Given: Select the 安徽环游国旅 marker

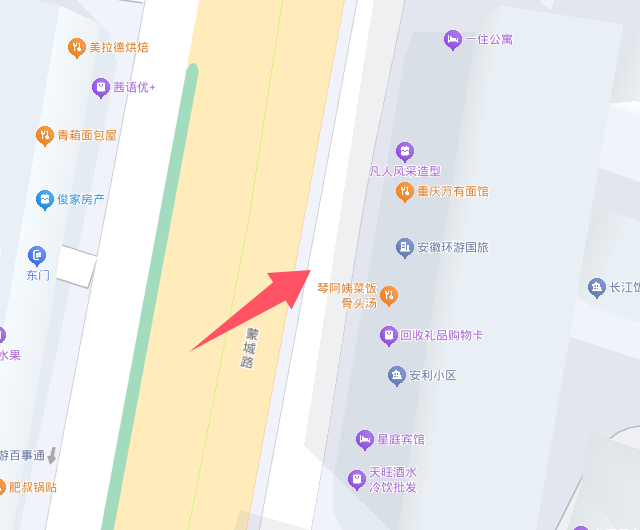Looking at the screenshot, I should 405,247.
